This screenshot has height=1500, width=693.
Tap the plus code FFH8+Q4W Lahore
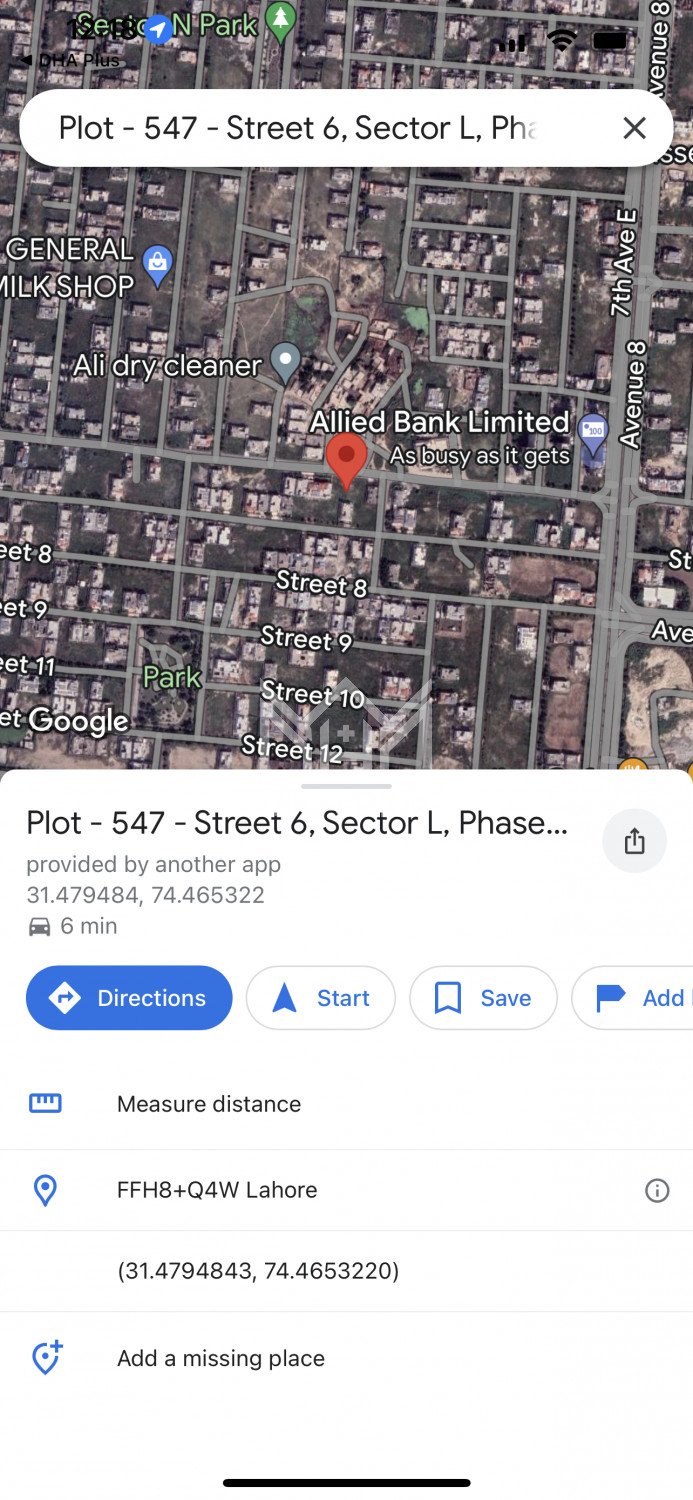[x=217, y=1190]
